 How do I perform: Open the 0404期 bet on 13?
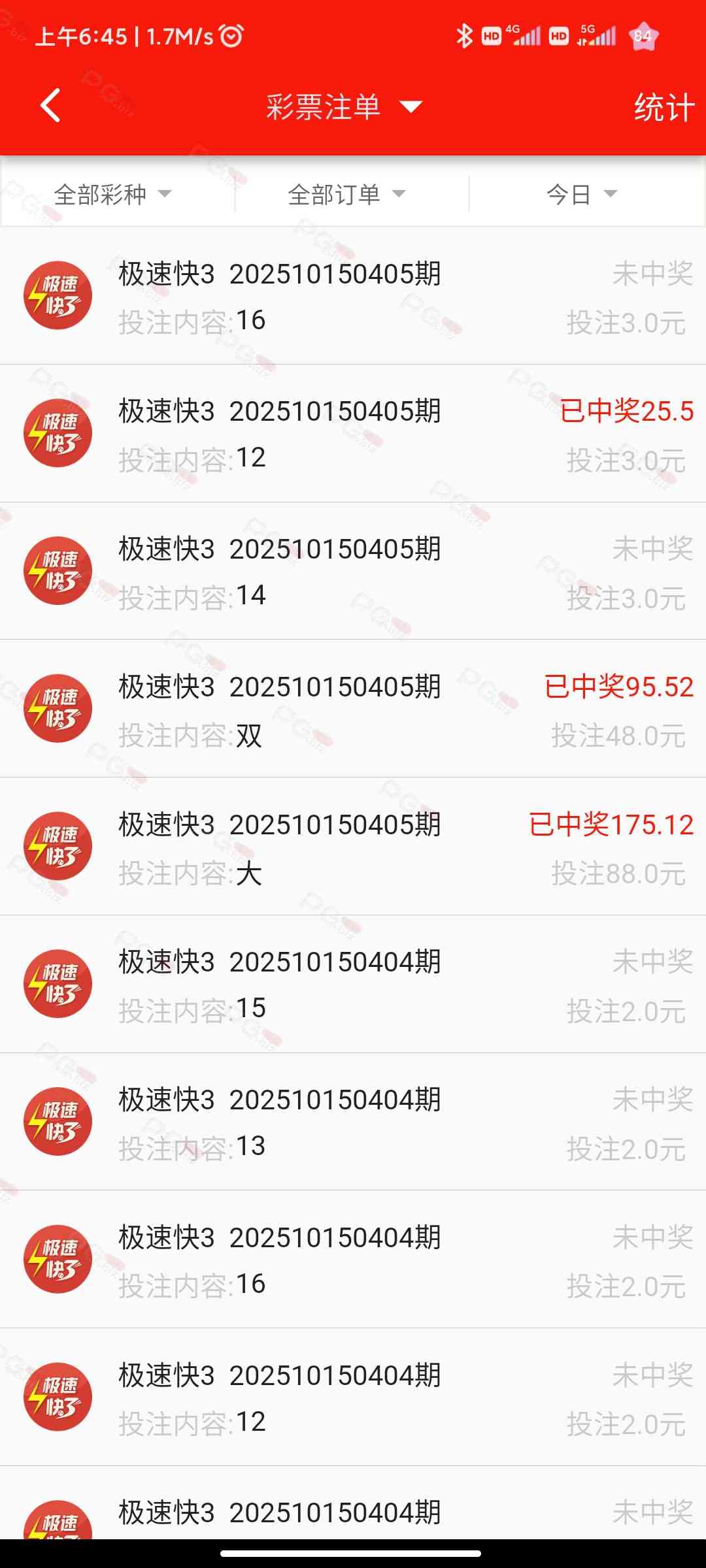point(353,1122)
